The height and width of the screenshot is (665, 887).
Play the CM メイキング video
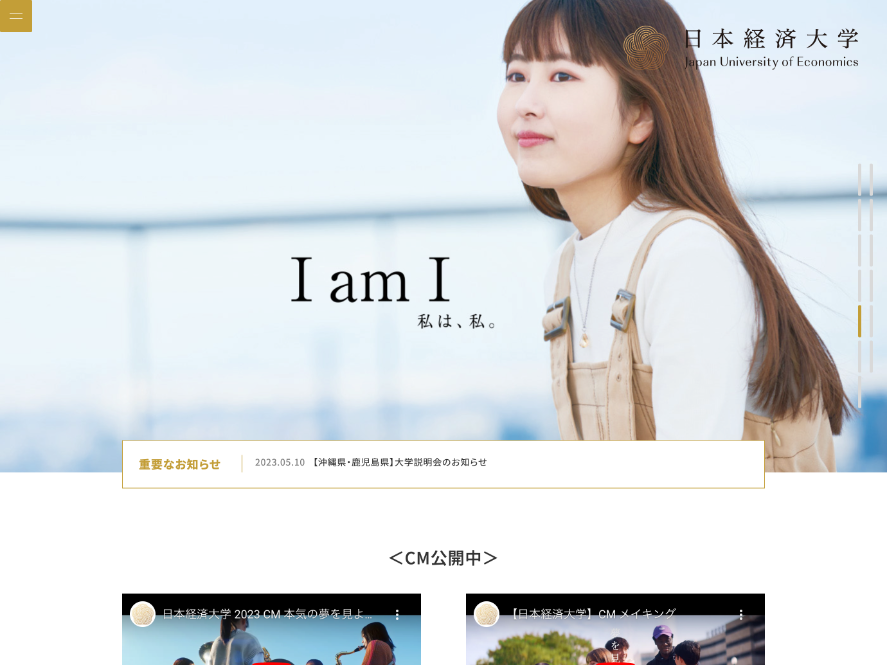click(614, 640)
